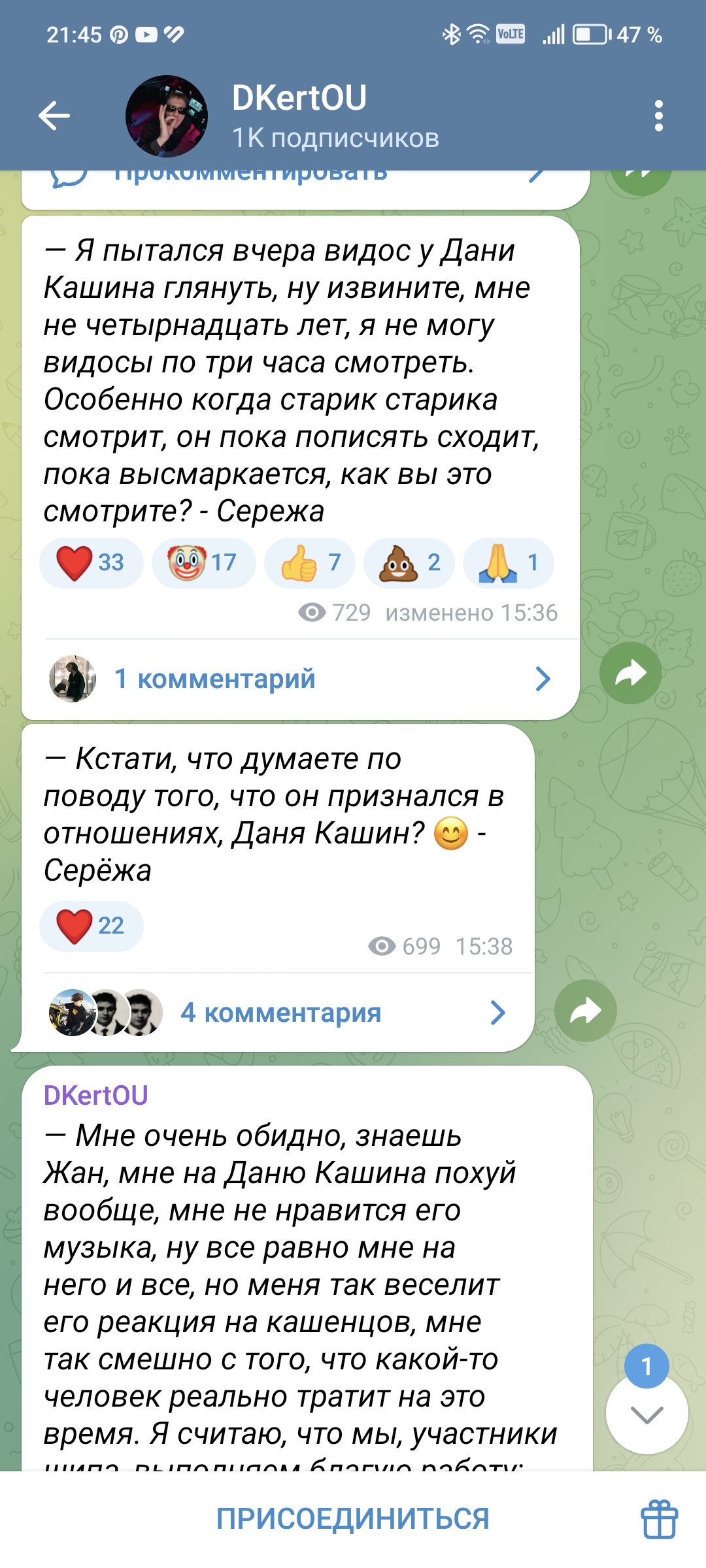Open the "4 комментария" discussion

click(278, 1013)
